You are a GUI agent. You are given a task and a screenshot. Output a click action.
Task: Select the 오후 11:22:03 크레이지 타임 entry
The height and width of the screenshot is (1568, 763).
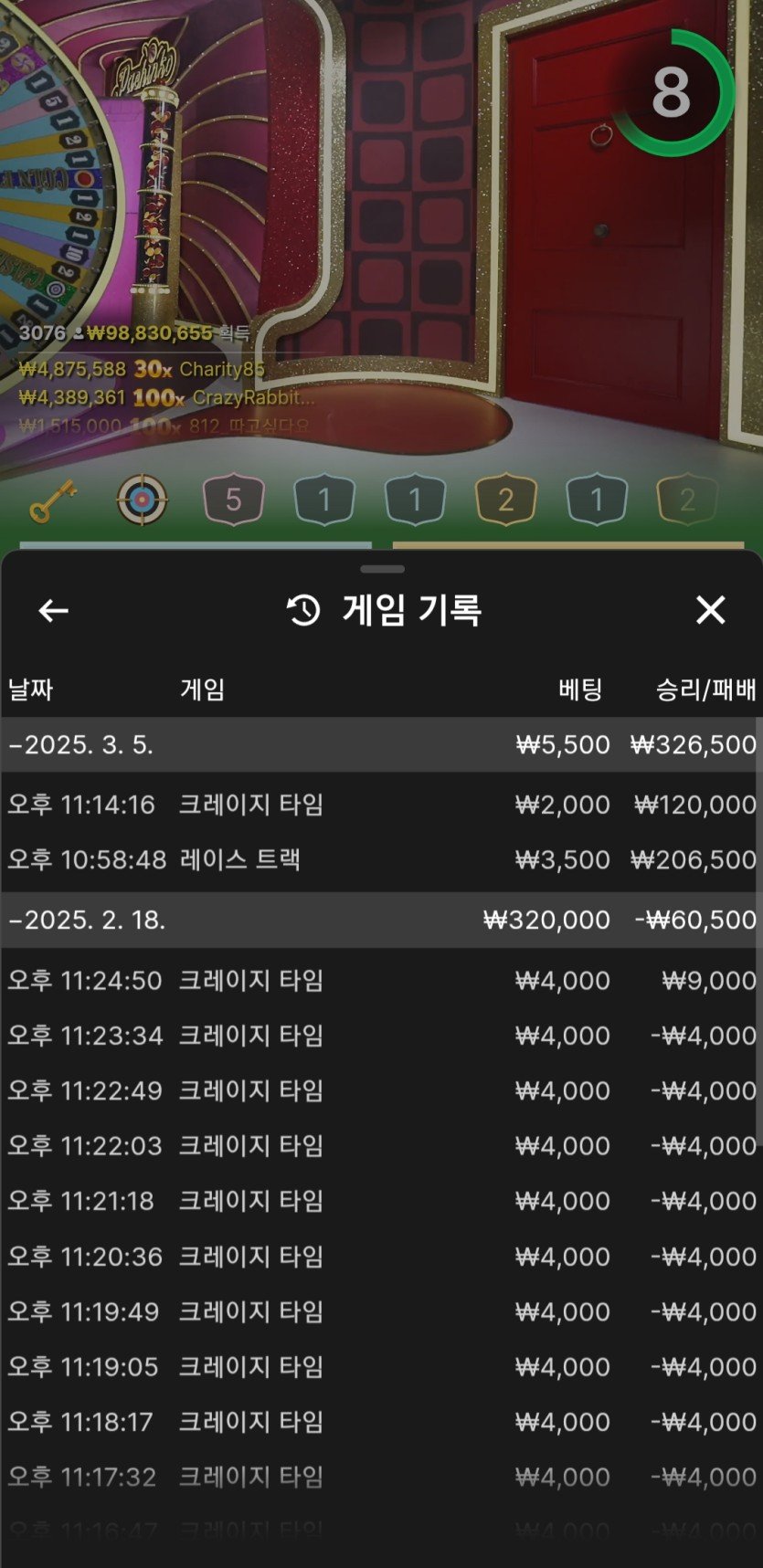pos(380,1145)
